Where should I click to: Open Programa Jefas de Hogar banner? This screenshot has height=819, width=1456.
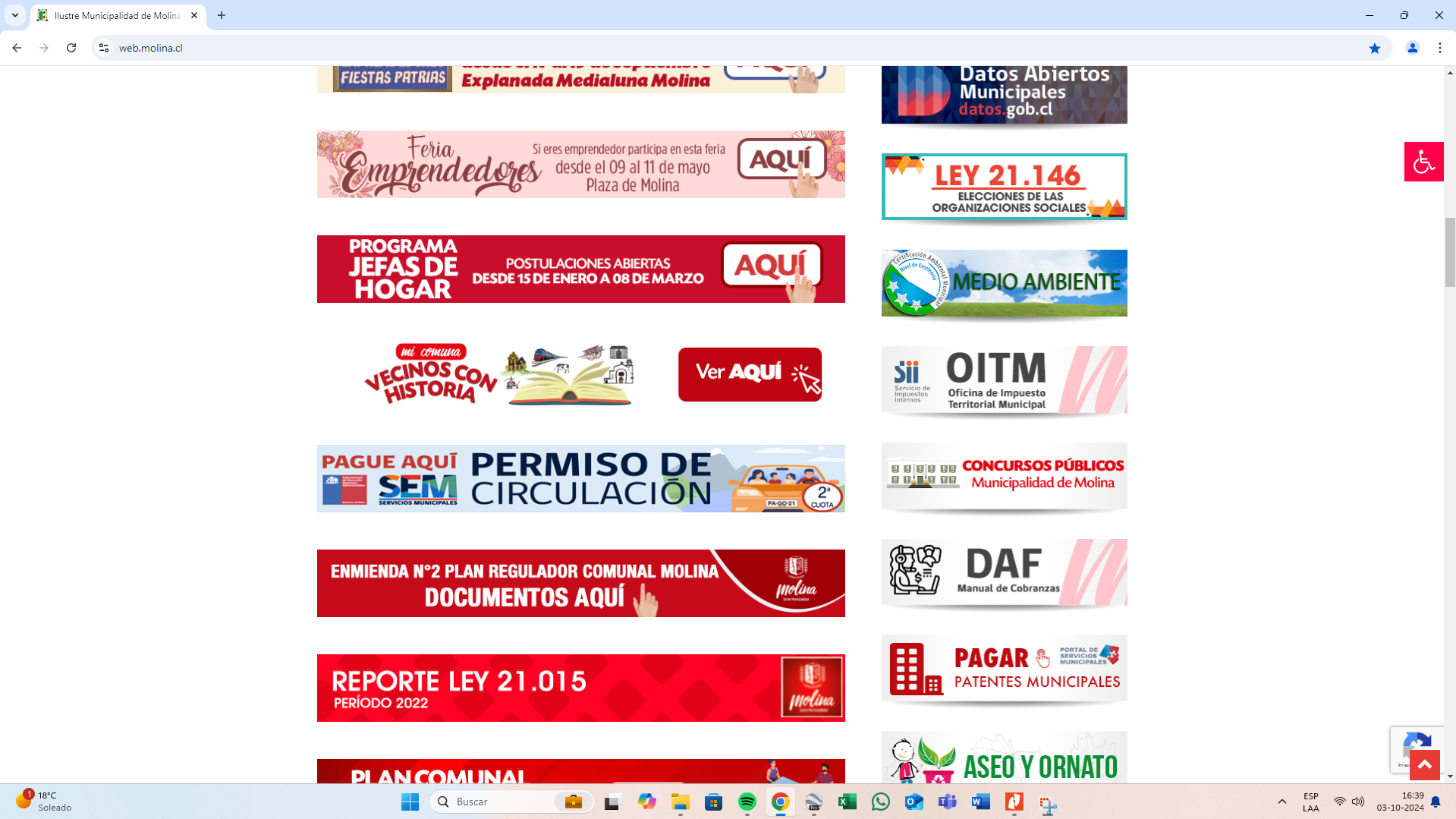coord(580,269)
